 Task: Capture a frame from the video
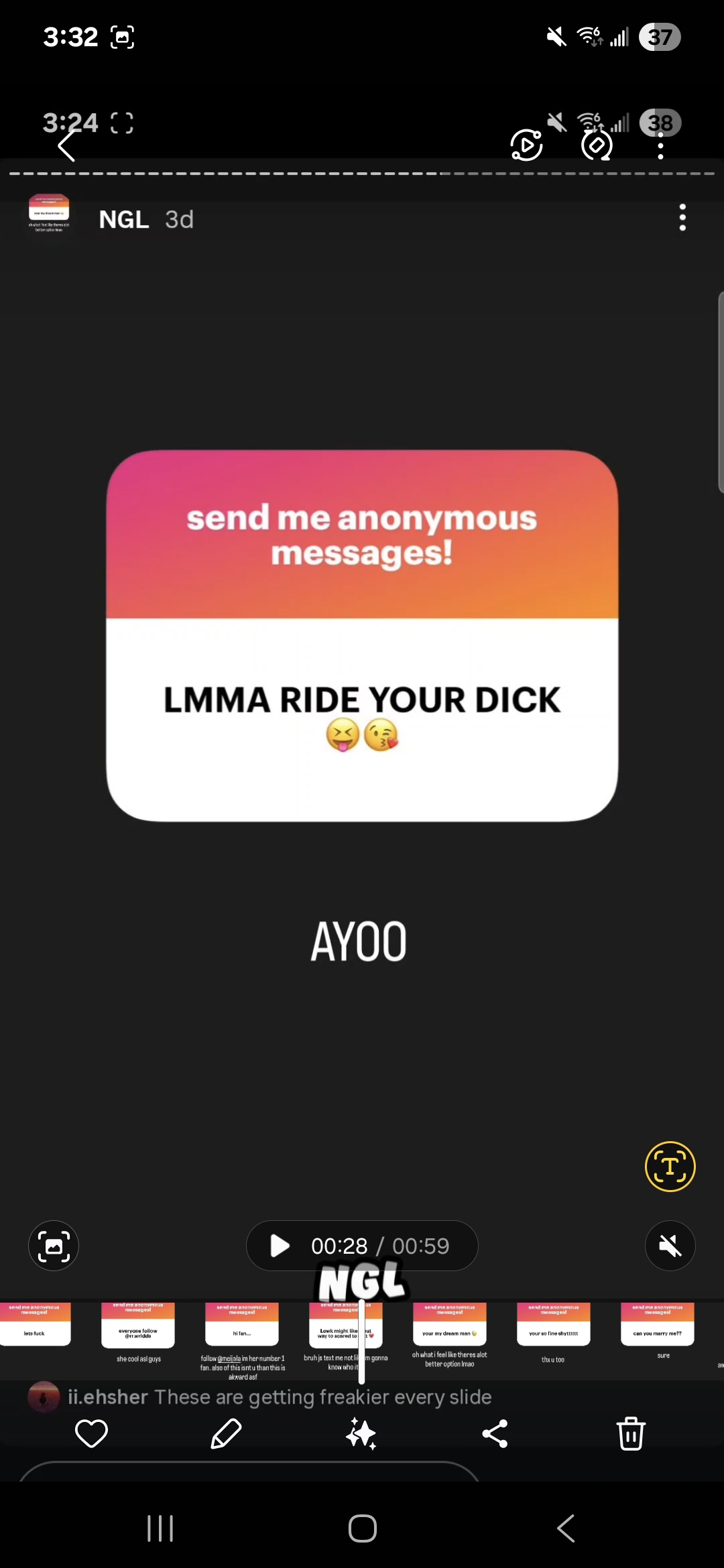point(54,1246)
